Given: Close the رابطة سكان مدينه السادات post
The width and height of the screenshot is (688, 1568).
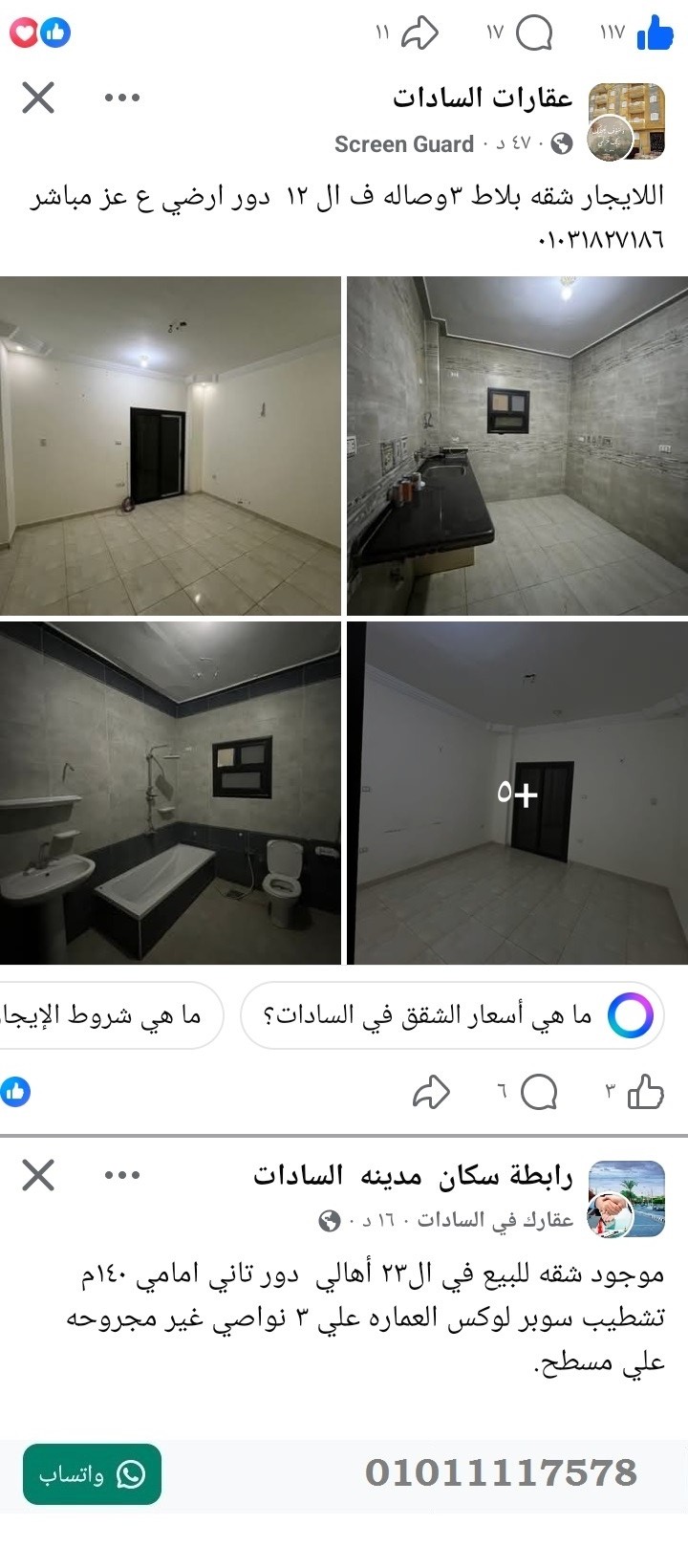Looking at the screenshot, I should (37, 1177).
